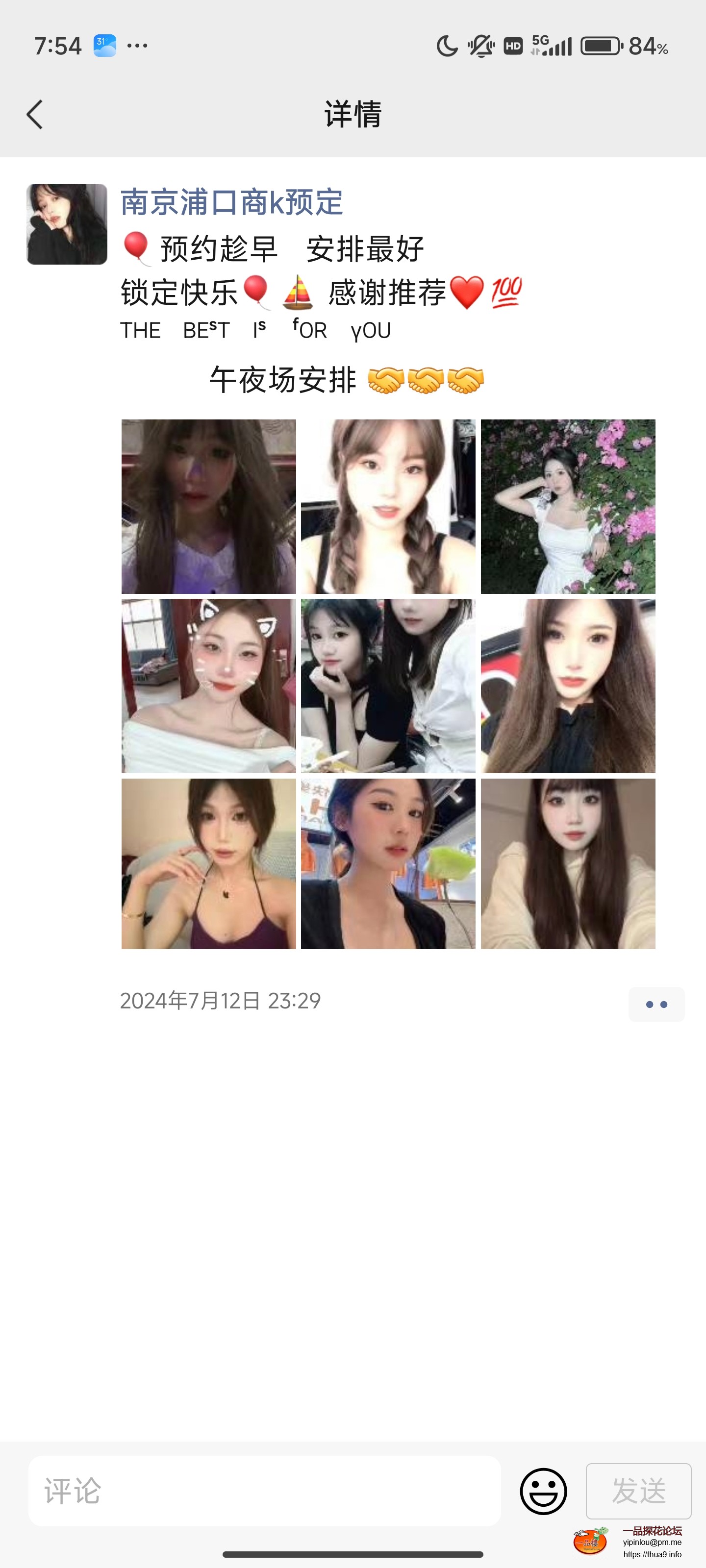
Task: Open 南京浦口商k预定 profile via the name link
Action: (231, 203)
